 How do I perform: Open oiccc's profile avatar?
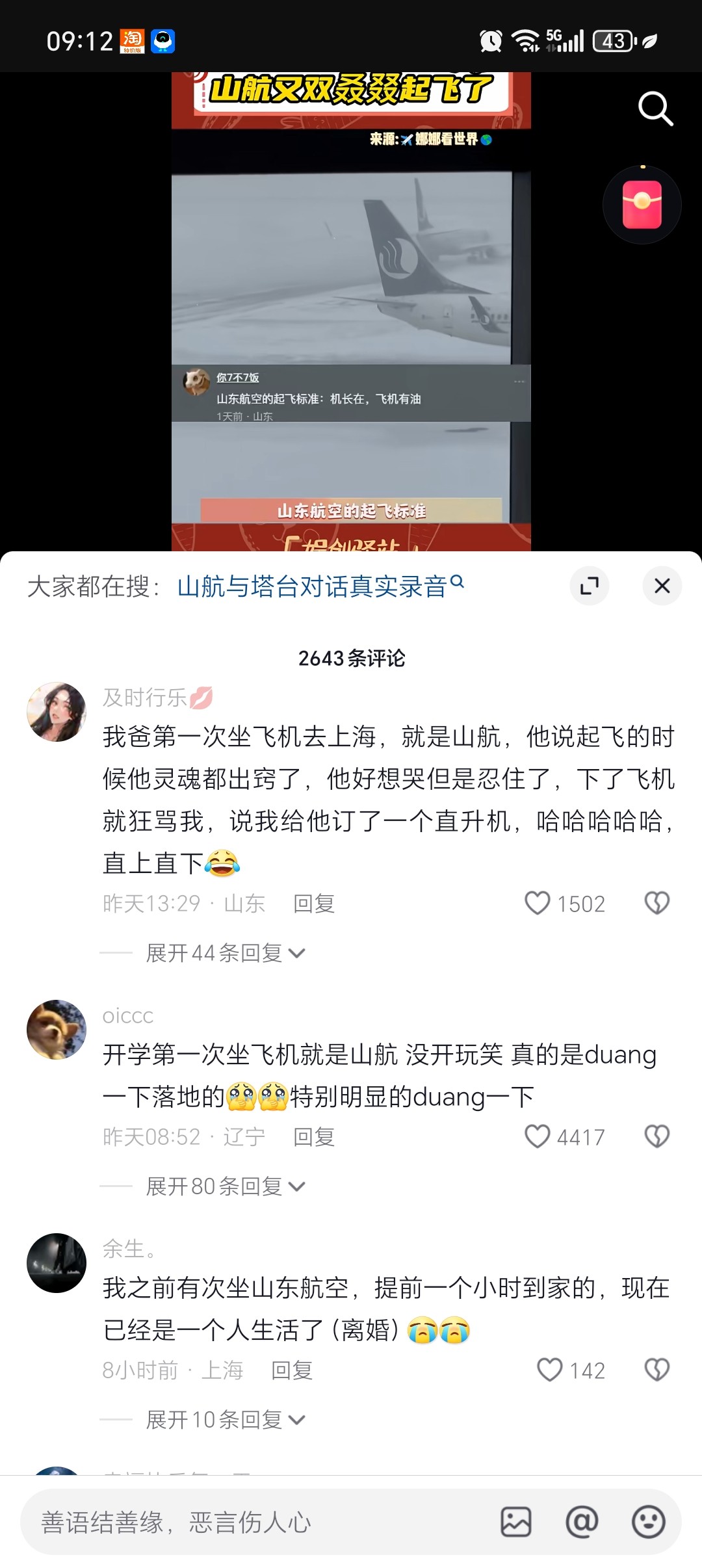[x=57, y=1030]
